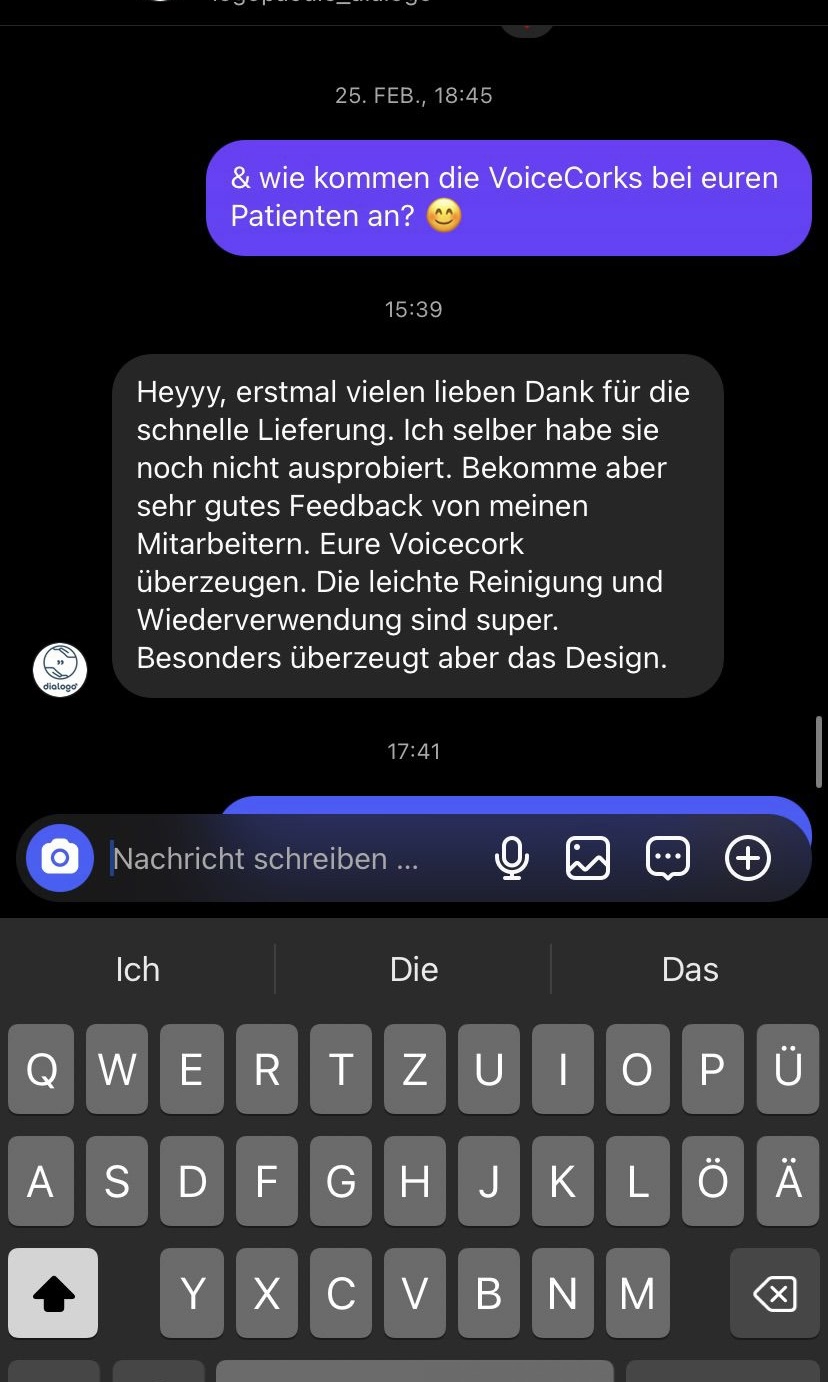Open the photo gallery picker
The width and height of the screenshot is (828, 1382).
click(x=588, y=858)
